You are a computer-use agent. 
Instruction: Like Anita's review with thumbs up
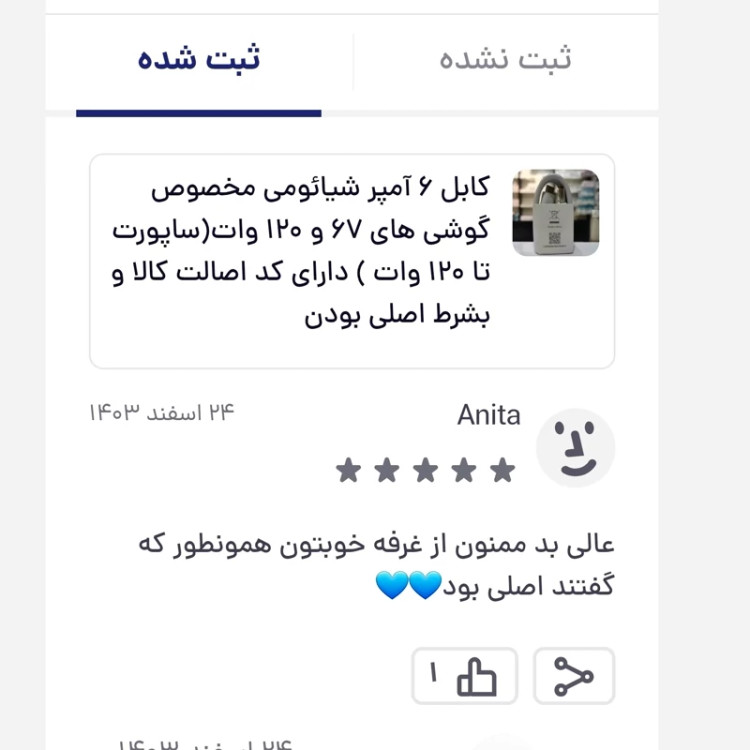tap(465, 676)
